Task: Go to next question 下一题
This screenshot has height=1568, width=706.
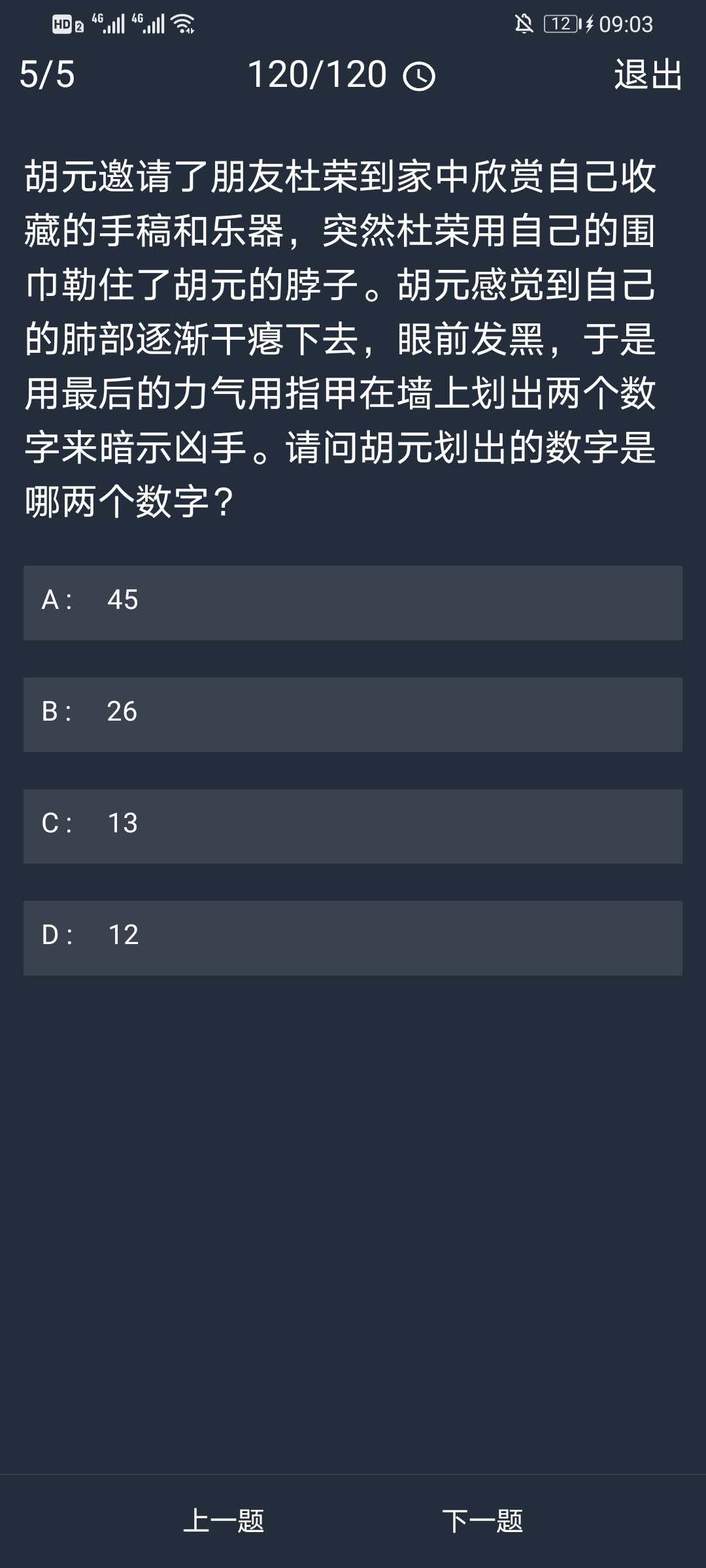Action: (x=482, y=1521)
